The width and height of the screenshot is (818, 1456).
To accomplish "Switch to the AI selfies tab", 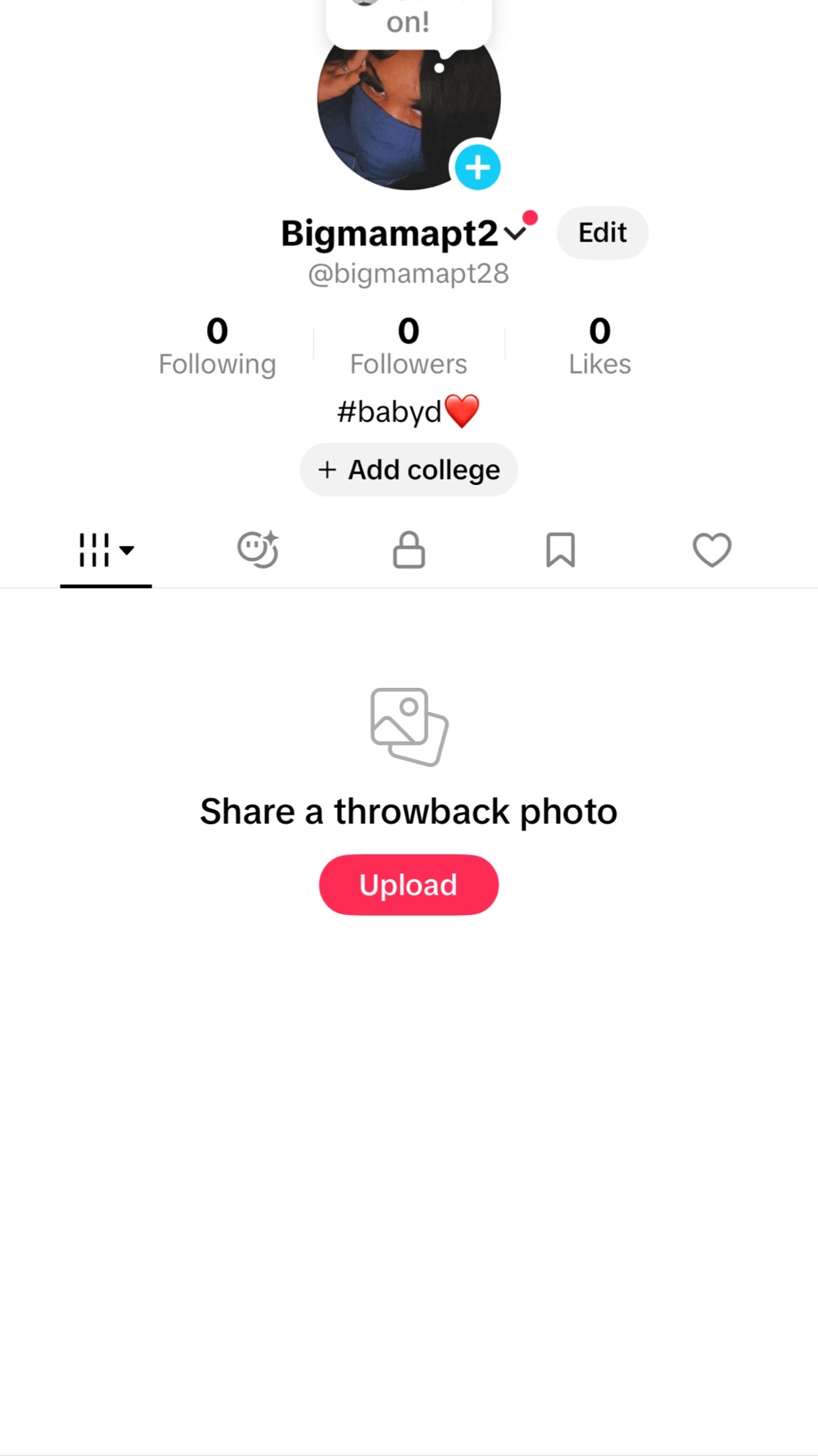I will (x=257, y=550).
